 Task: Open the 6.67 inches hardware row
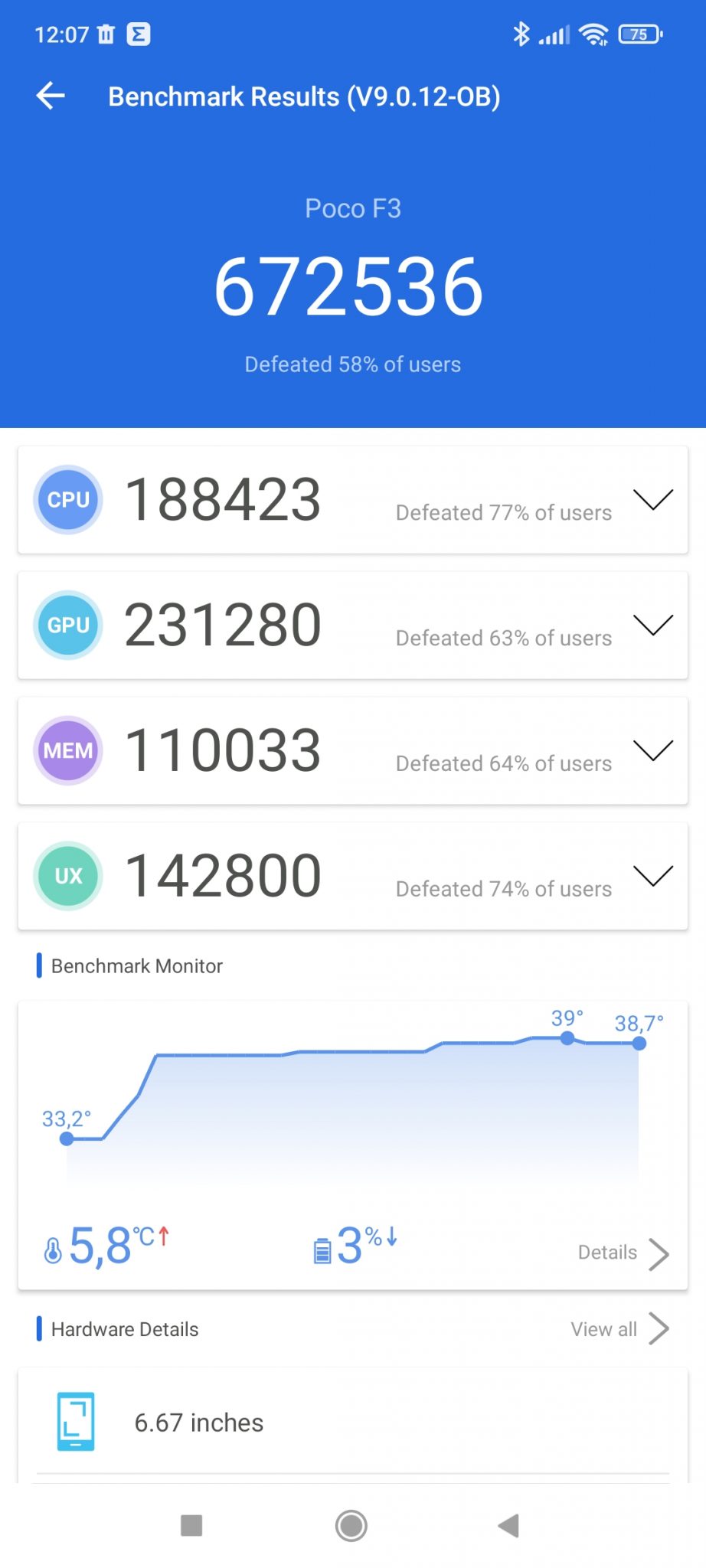[353, 1422]
